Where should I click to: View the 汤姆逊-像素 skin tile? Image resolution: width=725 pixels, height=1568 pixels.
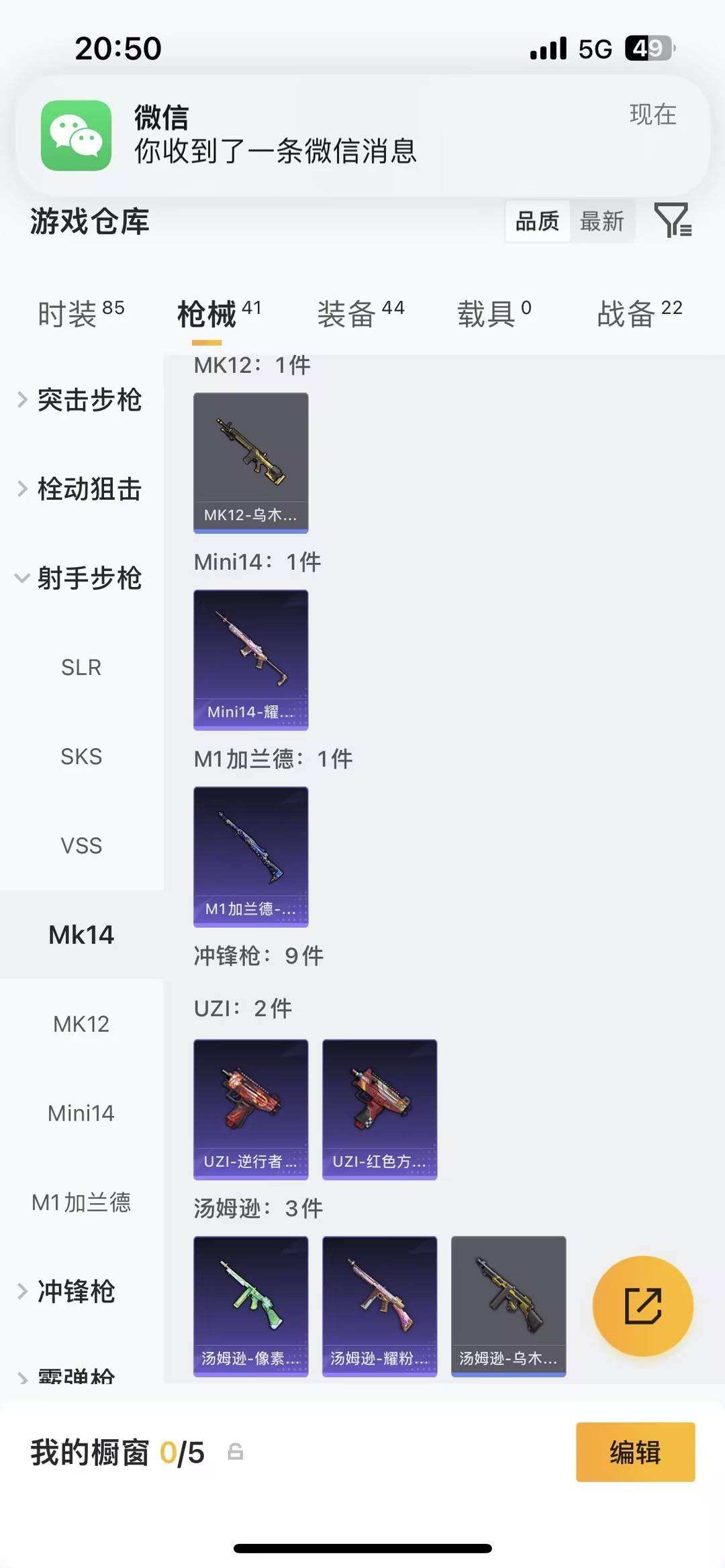tap(250, 1306)
